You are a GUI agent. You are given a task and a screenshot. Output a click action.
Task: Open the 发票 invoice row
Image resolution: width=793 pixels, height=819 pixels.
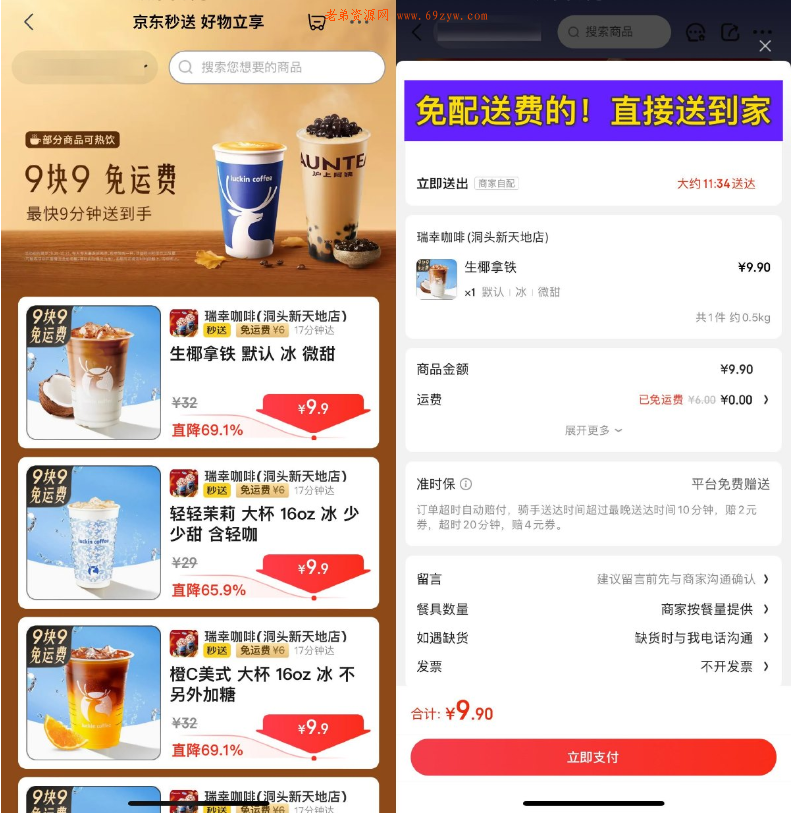click(x=593, y=667)
